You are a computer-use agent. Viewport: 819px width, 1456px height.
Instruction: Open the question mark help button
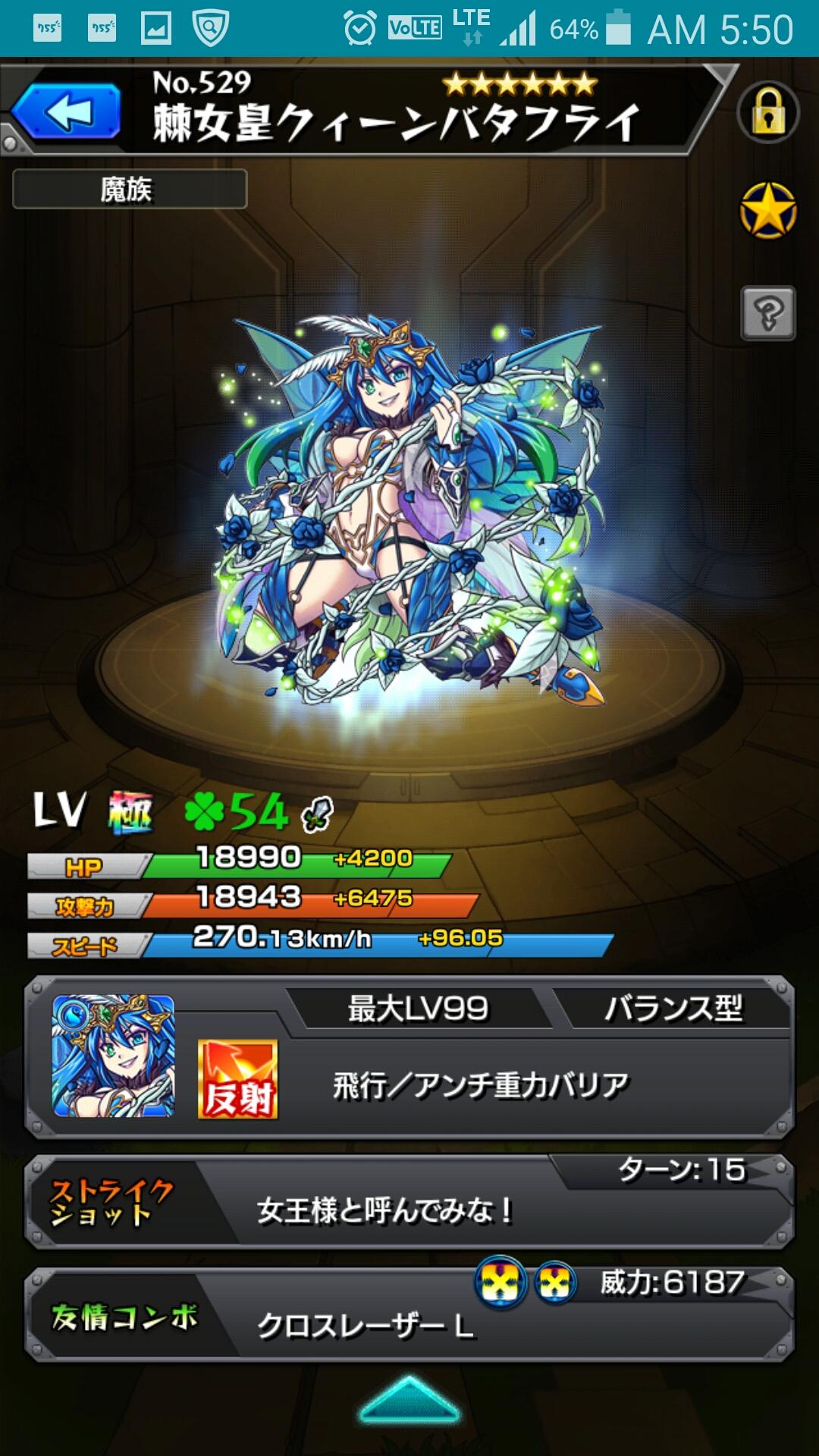click(x=767, y=312)
